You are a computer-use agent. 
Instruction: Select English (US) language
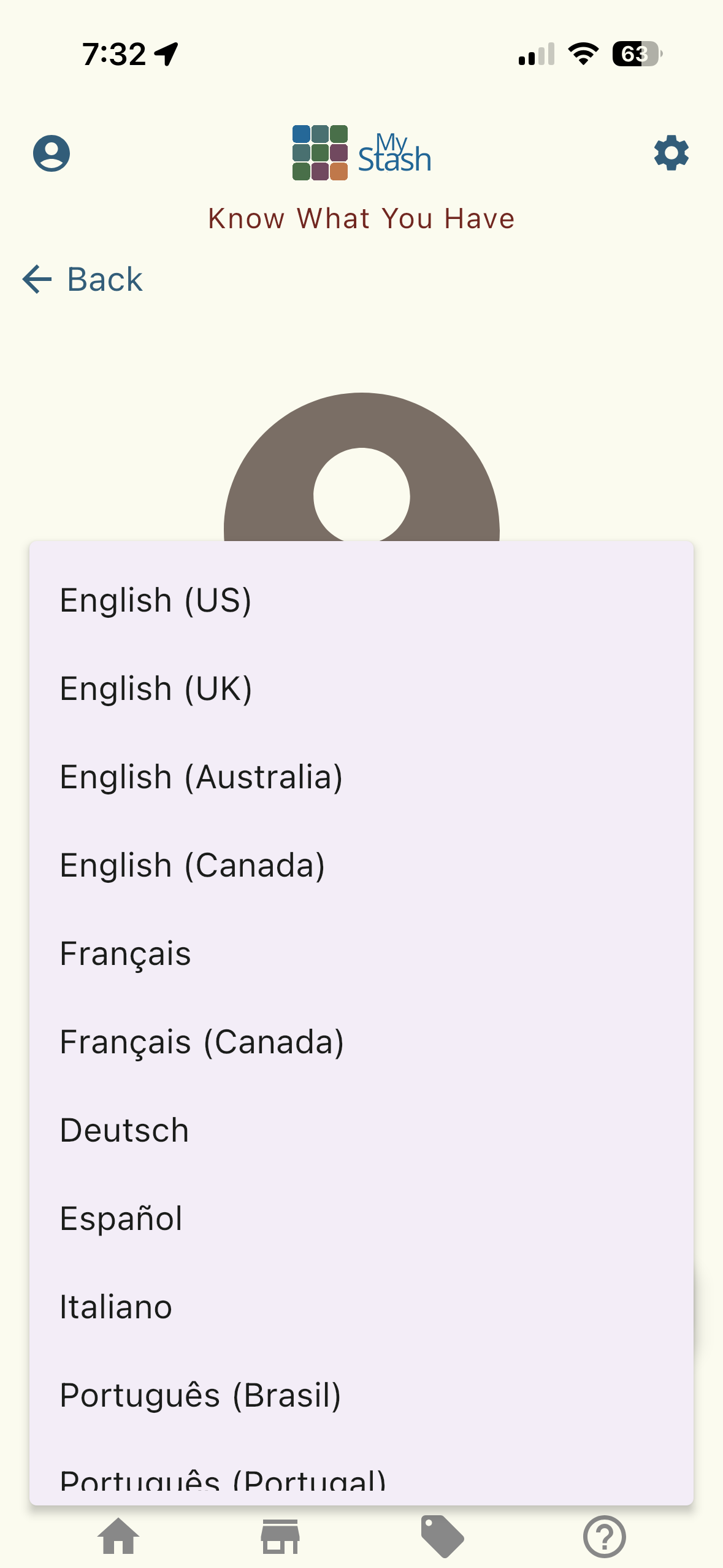point(156,600)
